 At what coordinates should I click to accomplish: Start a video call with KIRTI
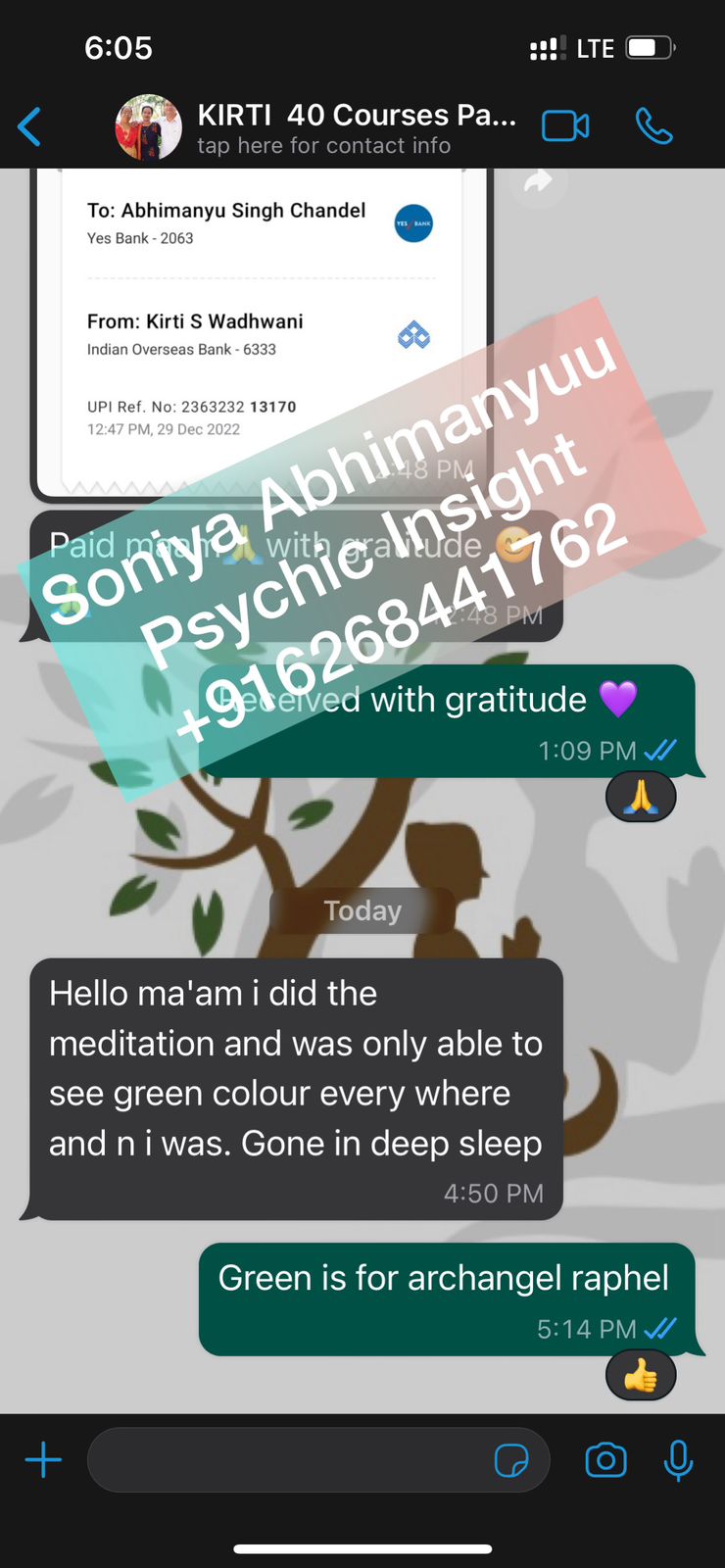(x=565, y=126)
